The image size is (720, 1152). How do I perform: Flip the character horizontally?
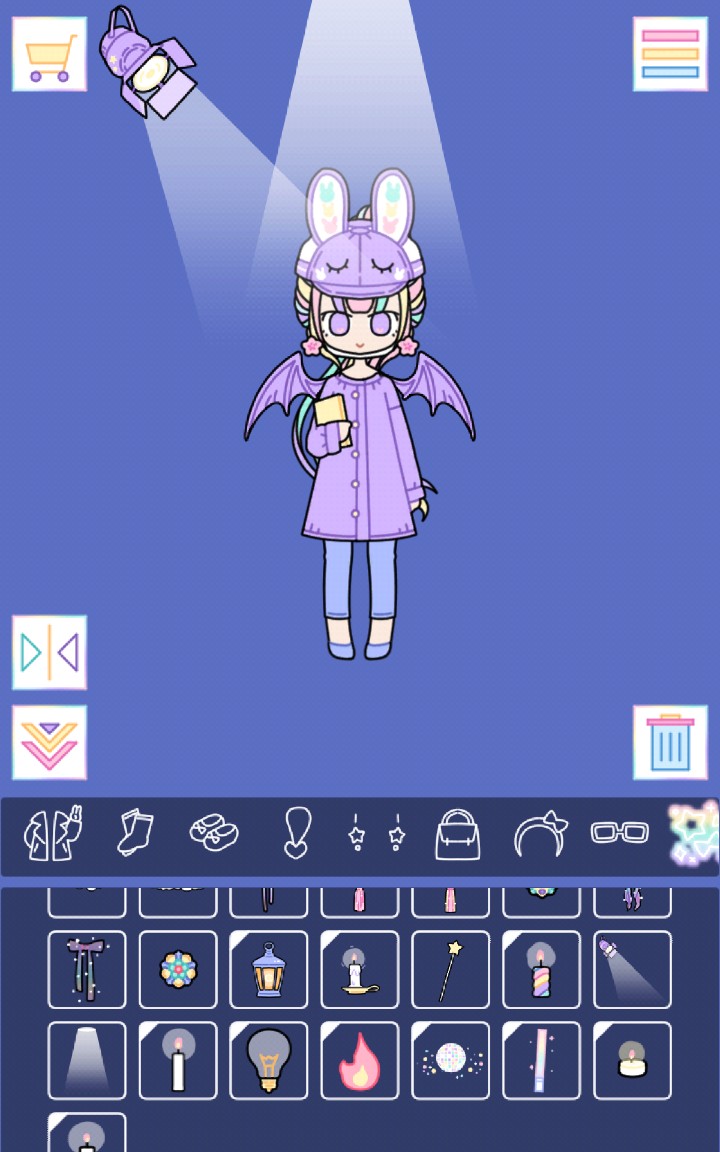click(49, 652)
